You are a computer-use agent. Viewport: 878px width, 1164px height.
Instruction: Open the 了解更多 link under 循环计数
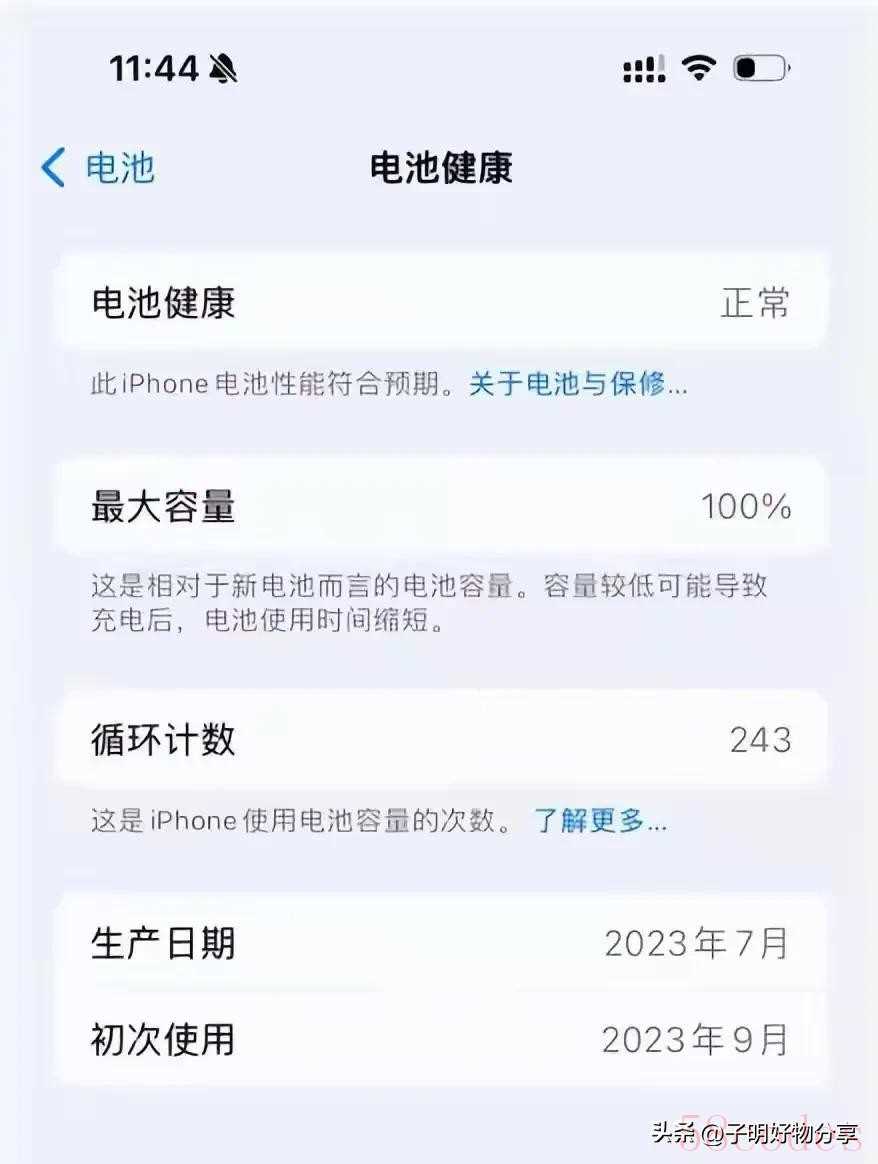coord(599,821)
